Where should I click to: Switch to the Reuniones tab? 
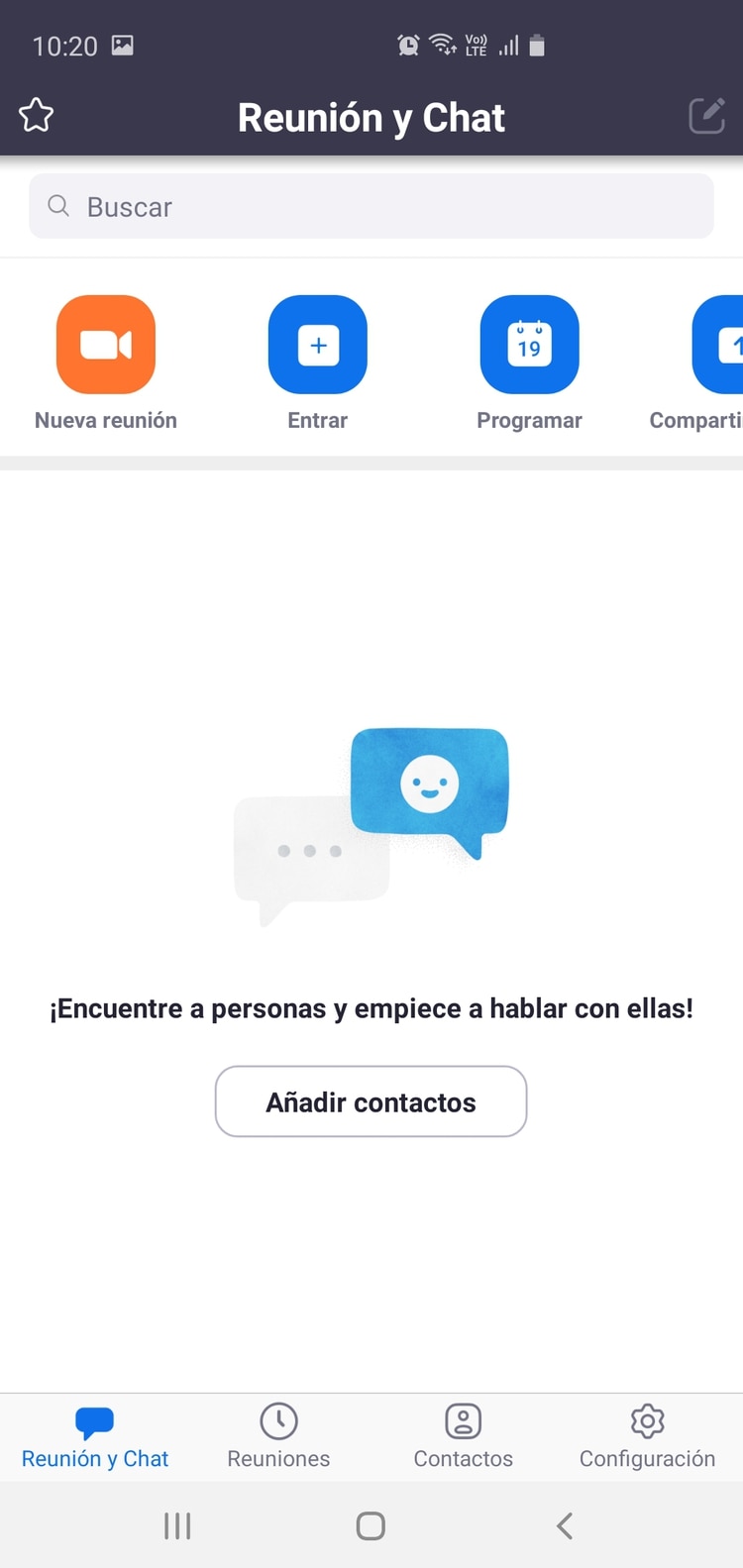click(x=278, y=1436)
